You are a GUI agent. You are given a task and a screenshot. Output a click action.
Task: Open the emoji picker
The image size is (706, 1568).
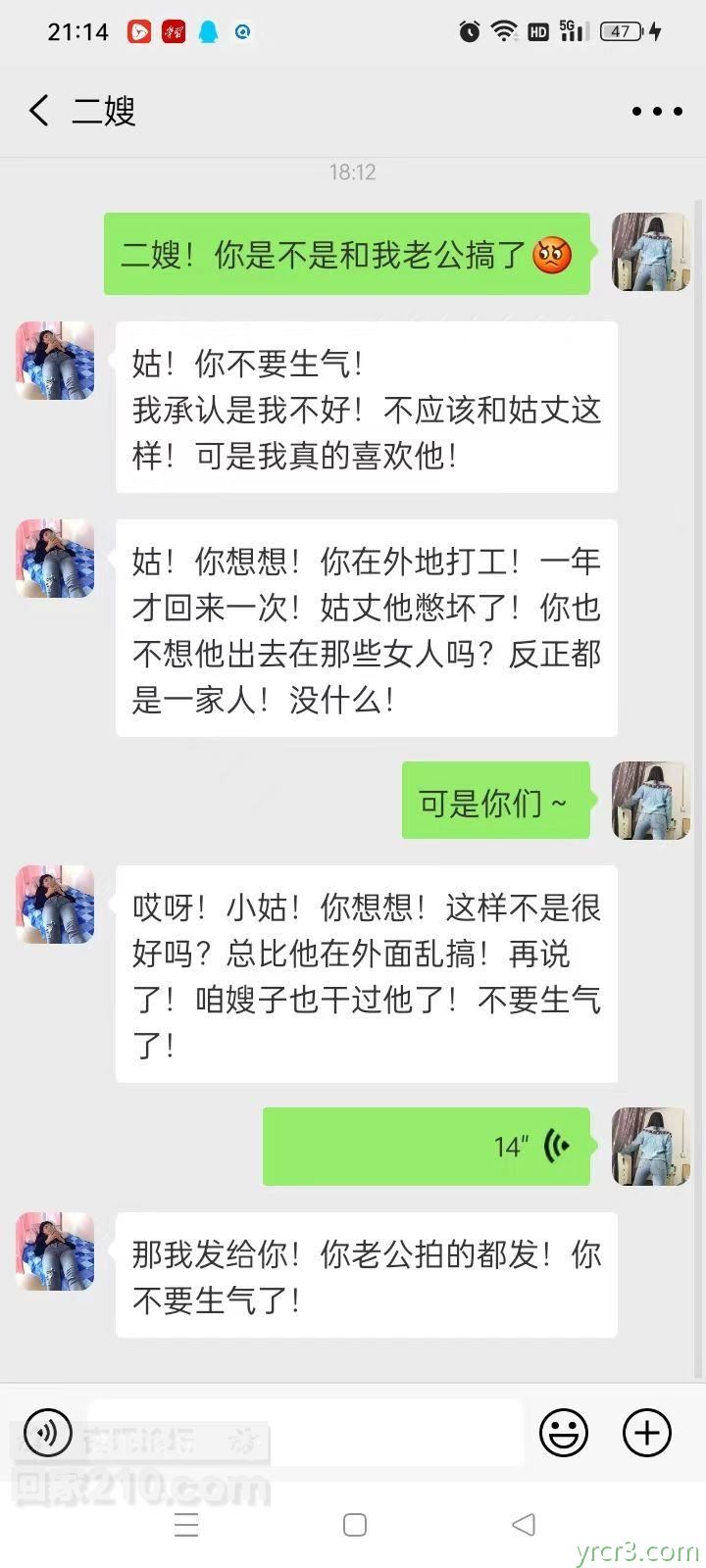click(564, 1433)
